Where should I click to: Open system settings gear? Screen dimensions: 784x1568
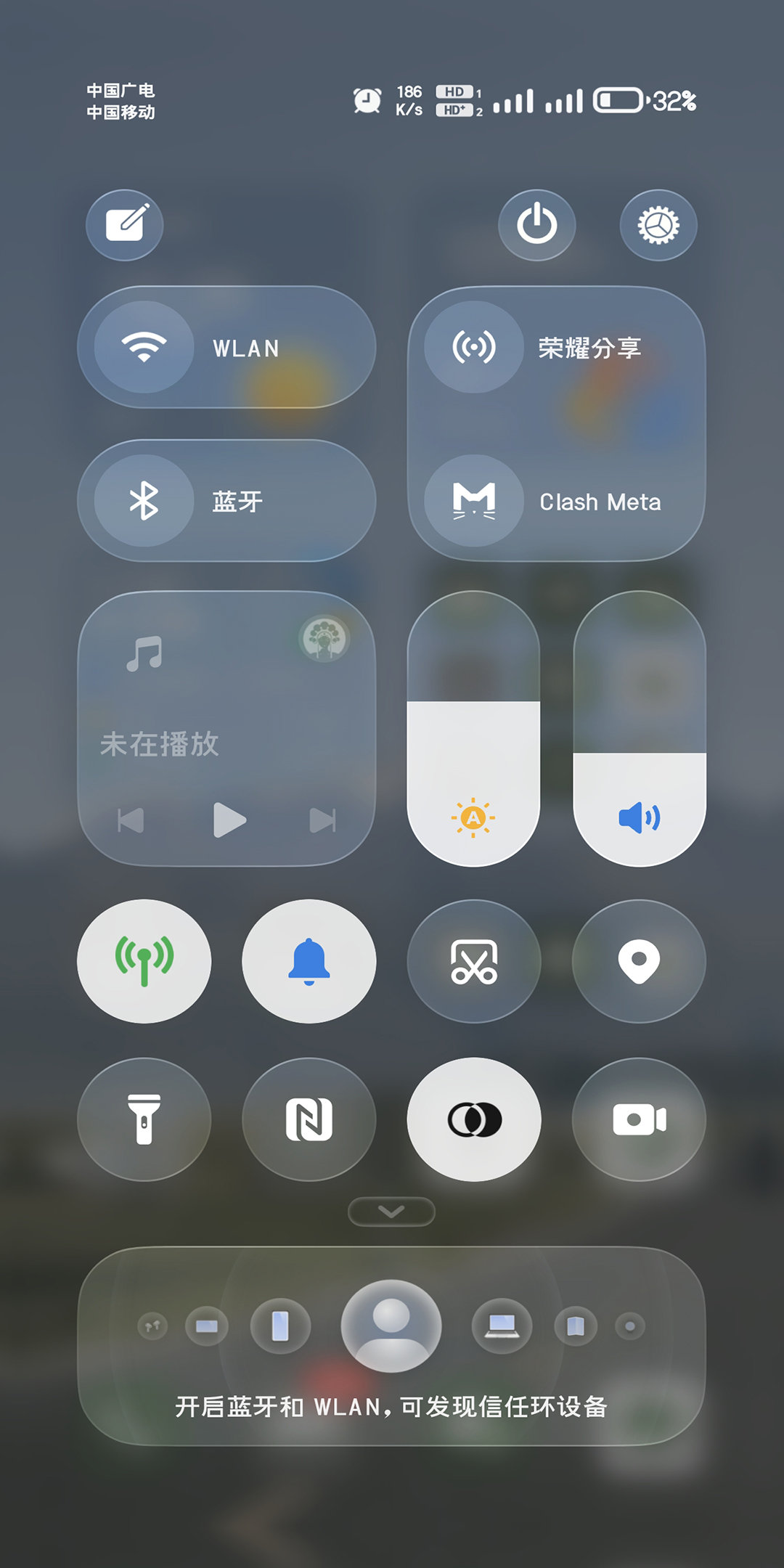point(658,225)
